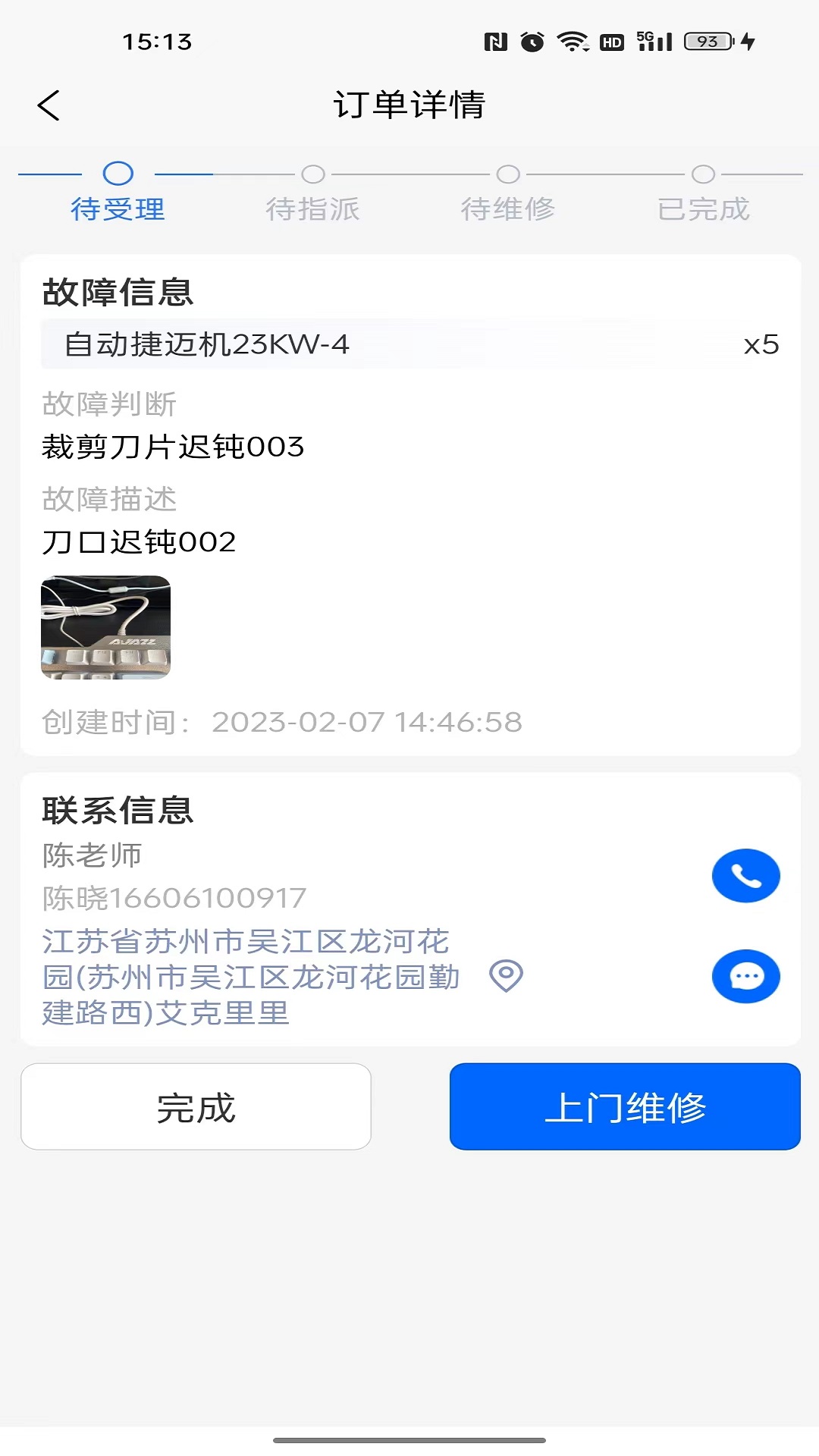
Task: Open the chat message icon for 陈老师
Action: 746,977
